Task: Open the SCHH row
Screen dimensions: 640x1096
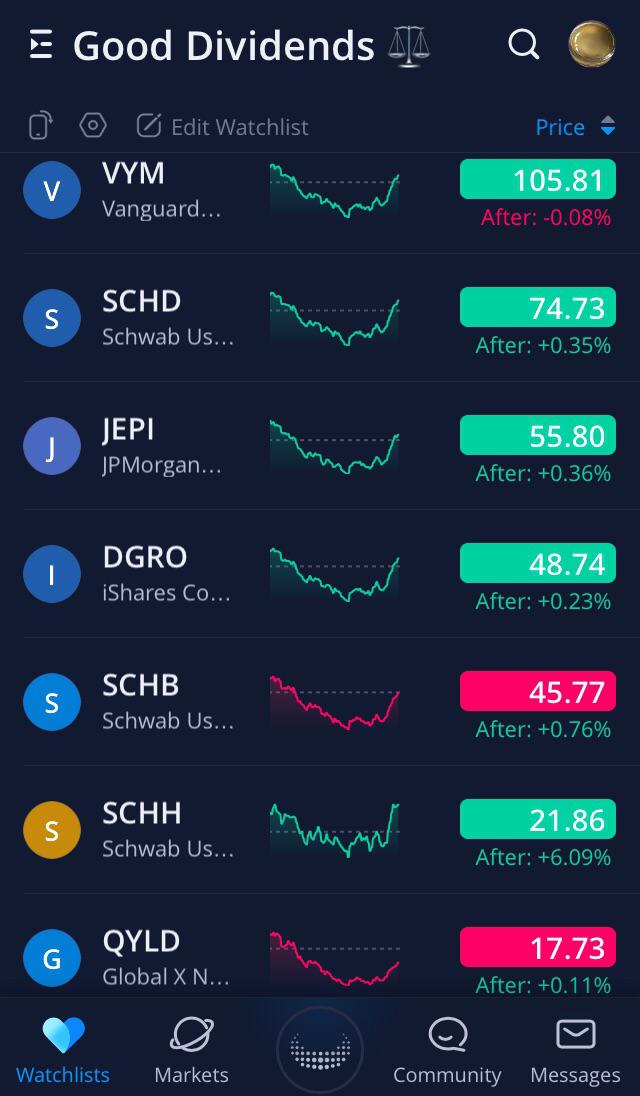Action: coord(320,830)
